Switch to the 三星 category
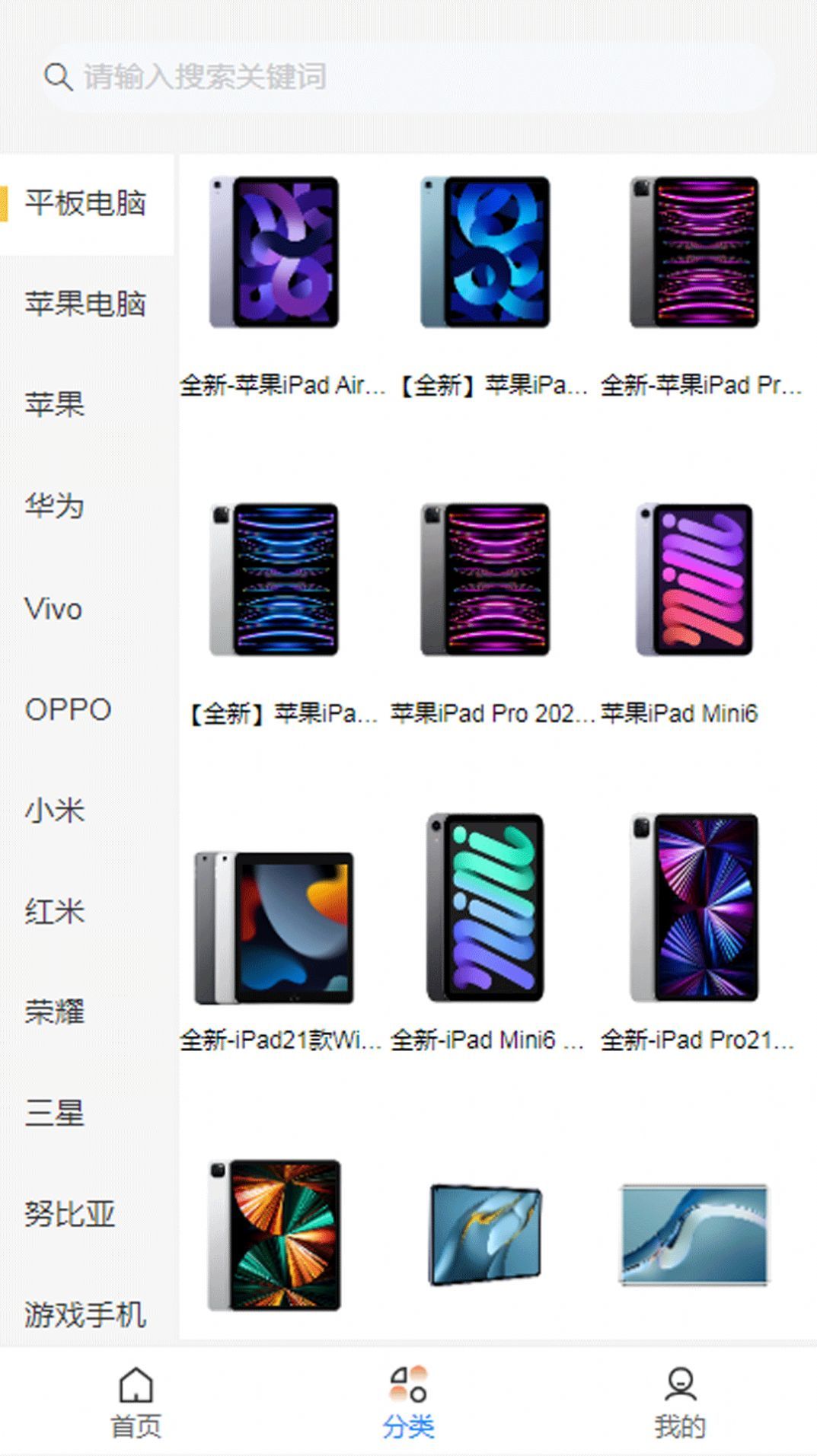817x1456 pixels. (52, 1115)
